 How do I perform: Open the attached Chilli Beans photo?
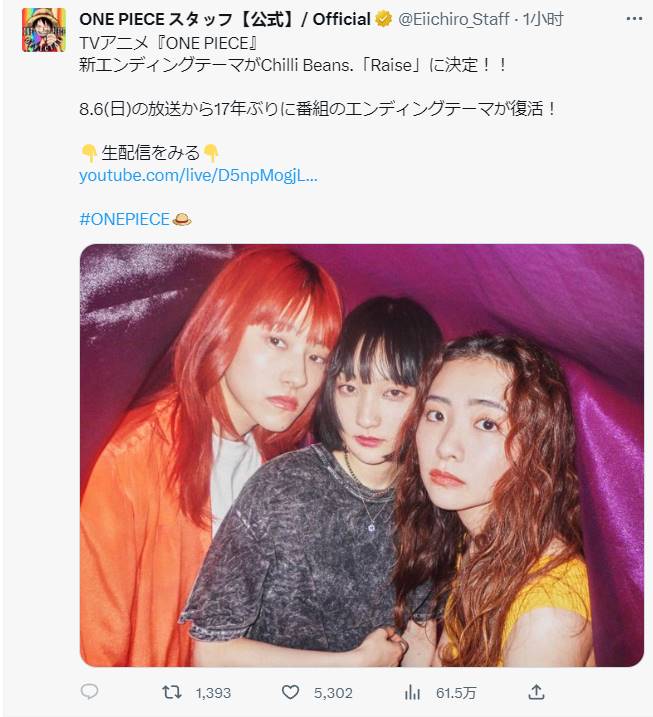click(361, 455)
